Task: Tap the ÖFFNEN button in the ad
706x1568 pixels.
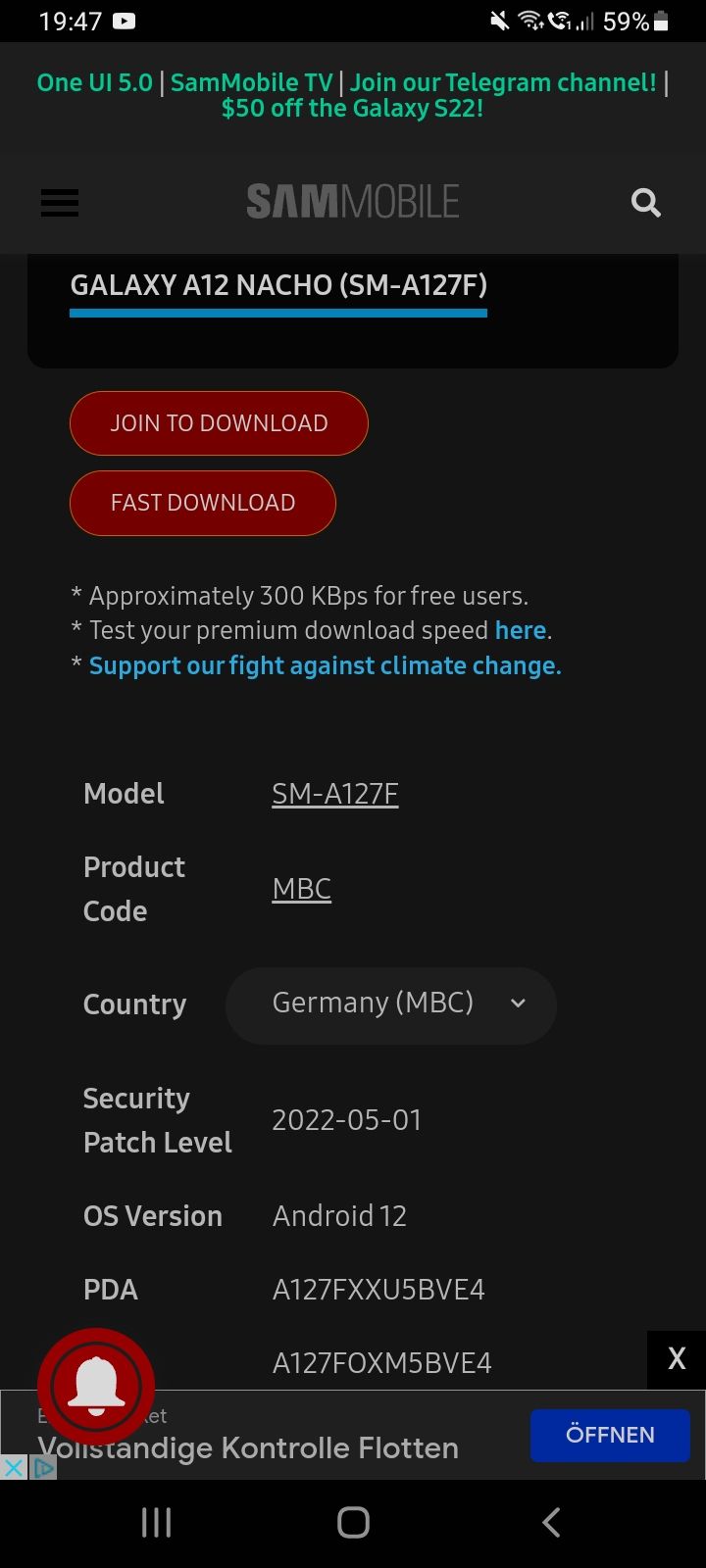Action: (610, 1435)
